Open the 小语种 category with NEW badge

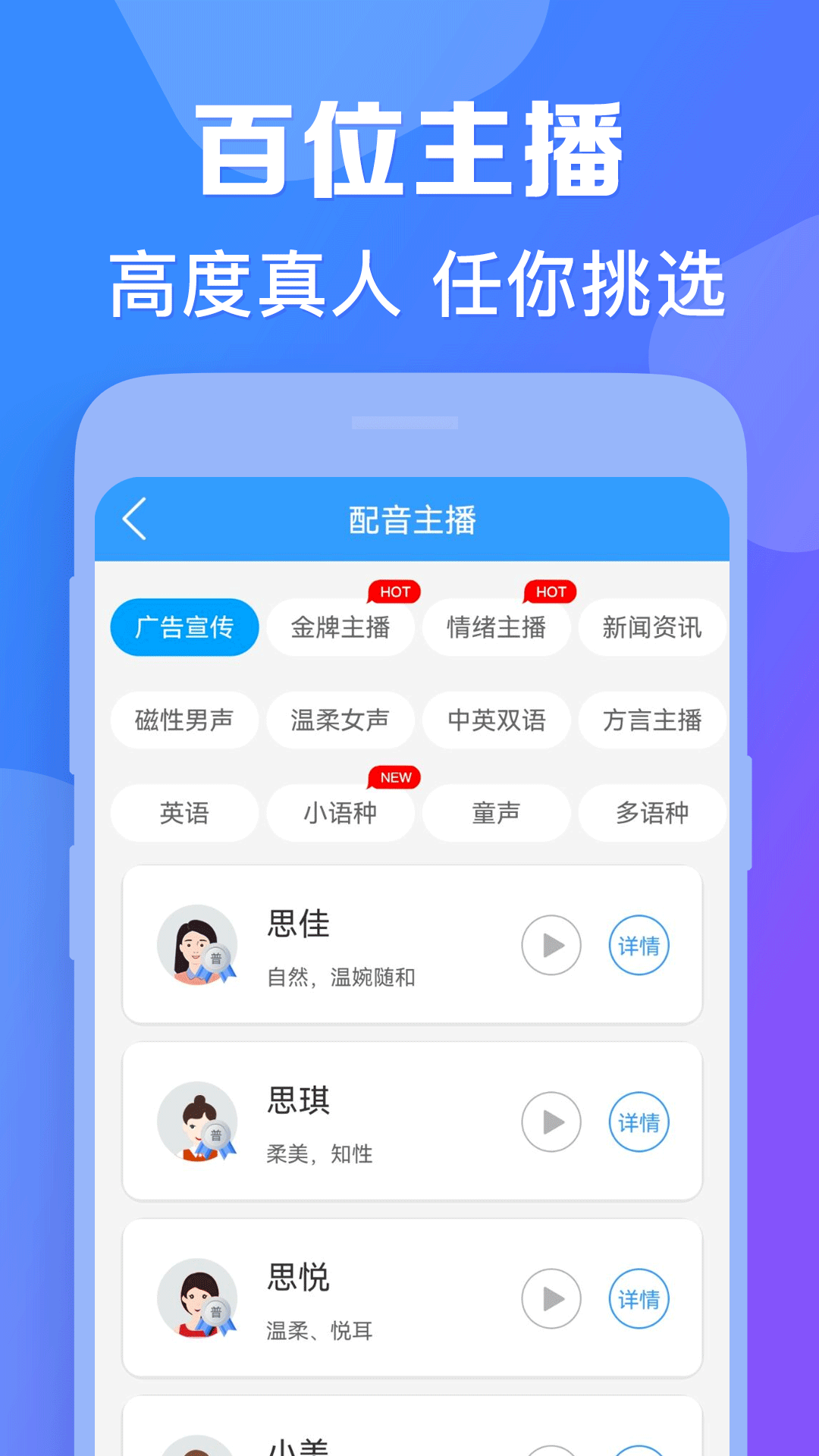[x=340, y=813]
